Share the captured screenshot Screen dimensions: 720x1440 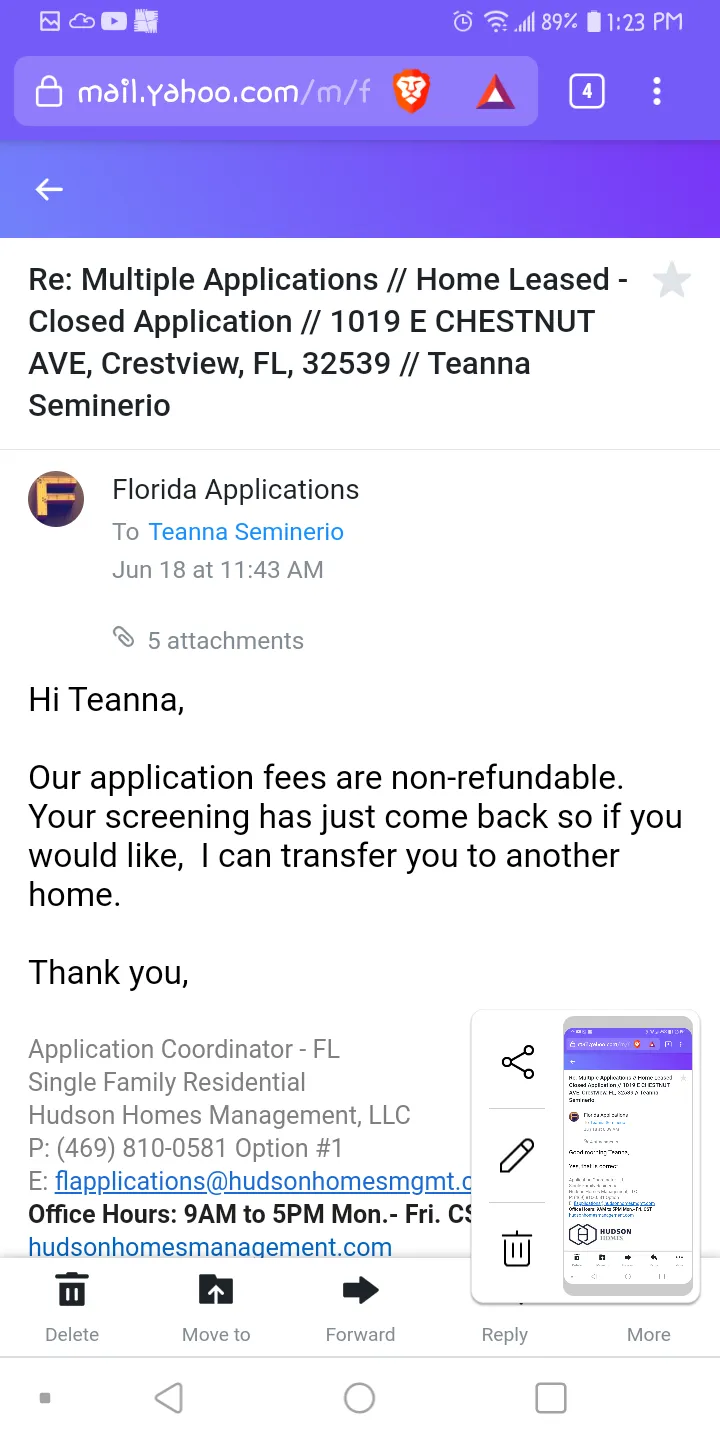pyautogui.click(x=517, y=1062)
